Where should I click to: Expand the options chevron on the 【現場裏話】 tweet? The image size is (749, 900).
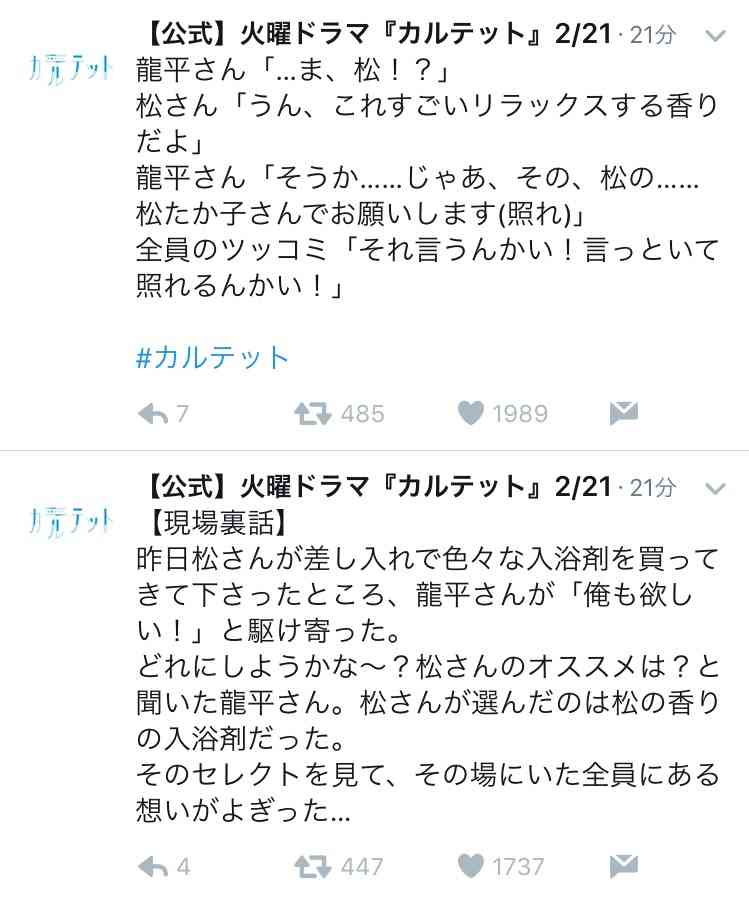click(715, 489)
